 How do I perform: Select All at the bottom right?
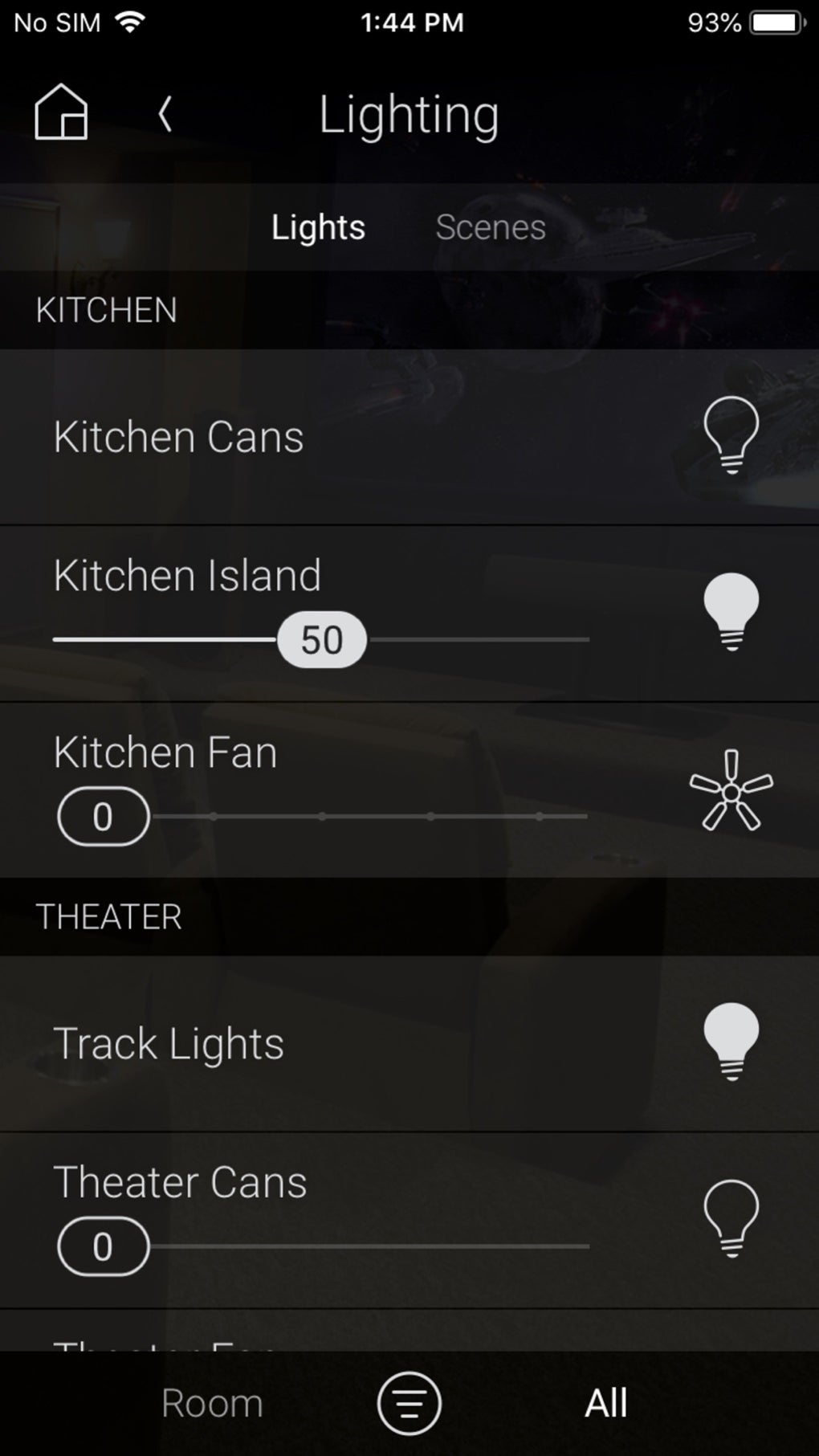point(605,1402)
